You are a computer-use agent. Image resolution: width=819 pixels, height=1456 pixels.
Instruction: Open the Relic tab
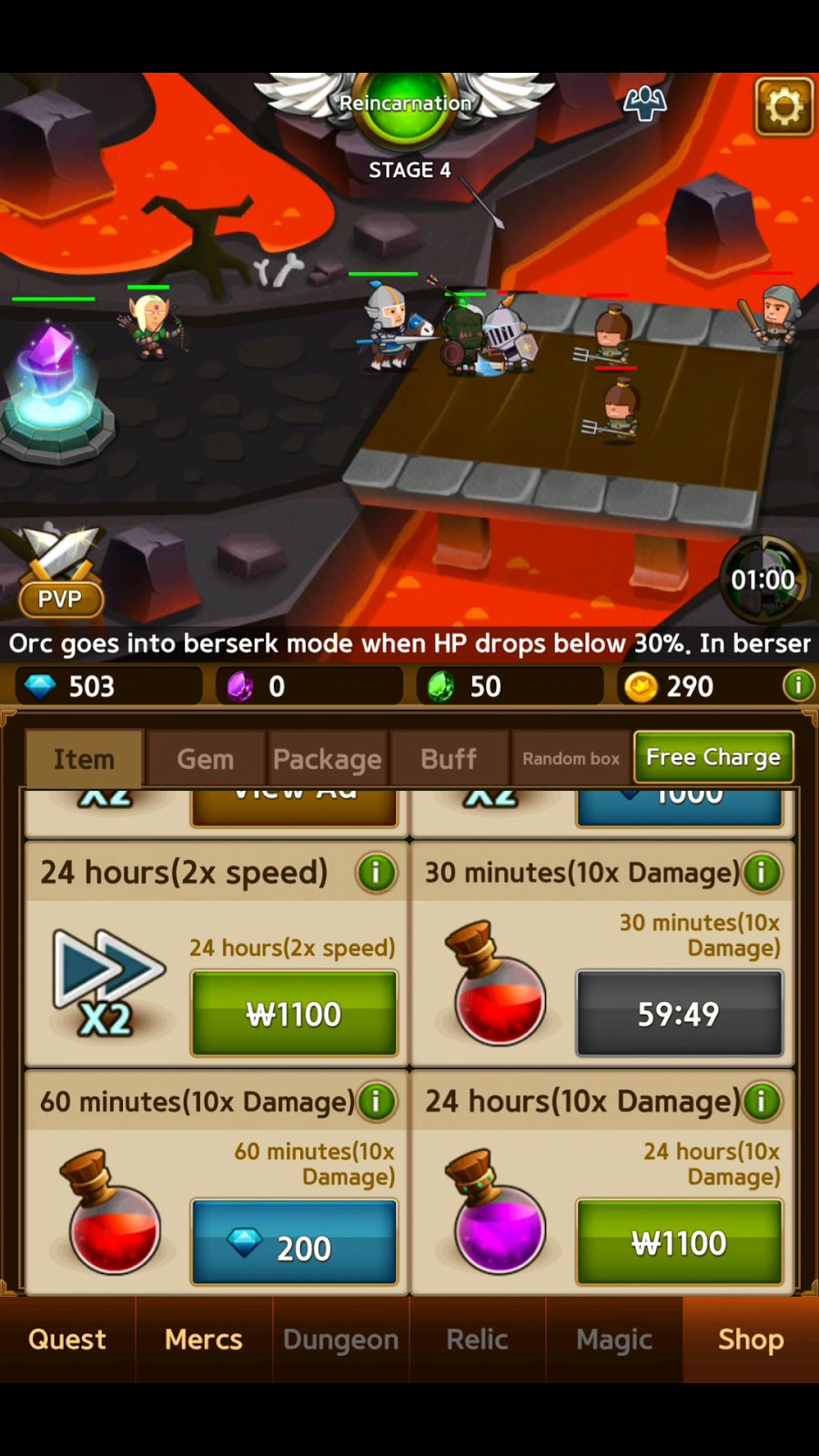pos(477,1340)
